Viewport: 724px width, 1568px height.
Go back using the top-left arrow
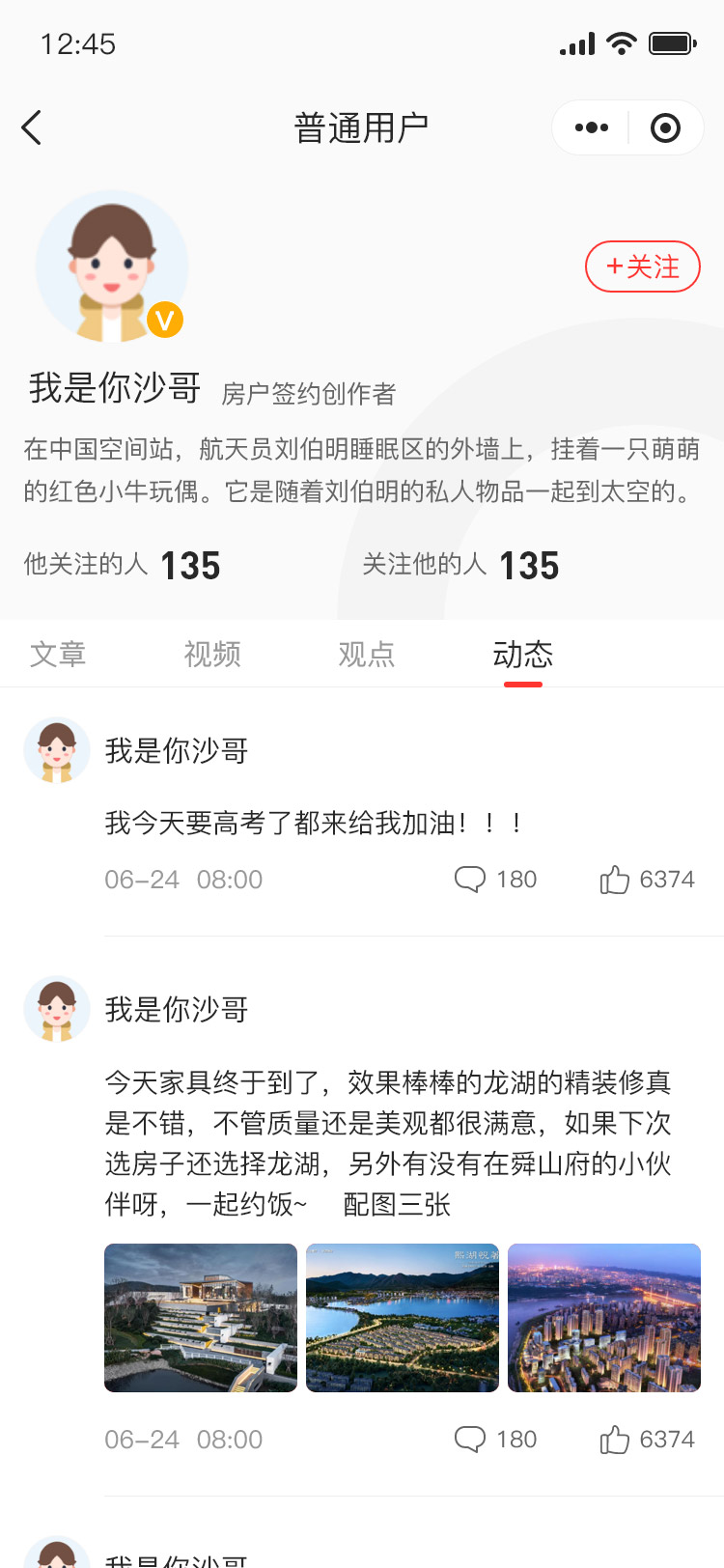click(32, 127)
